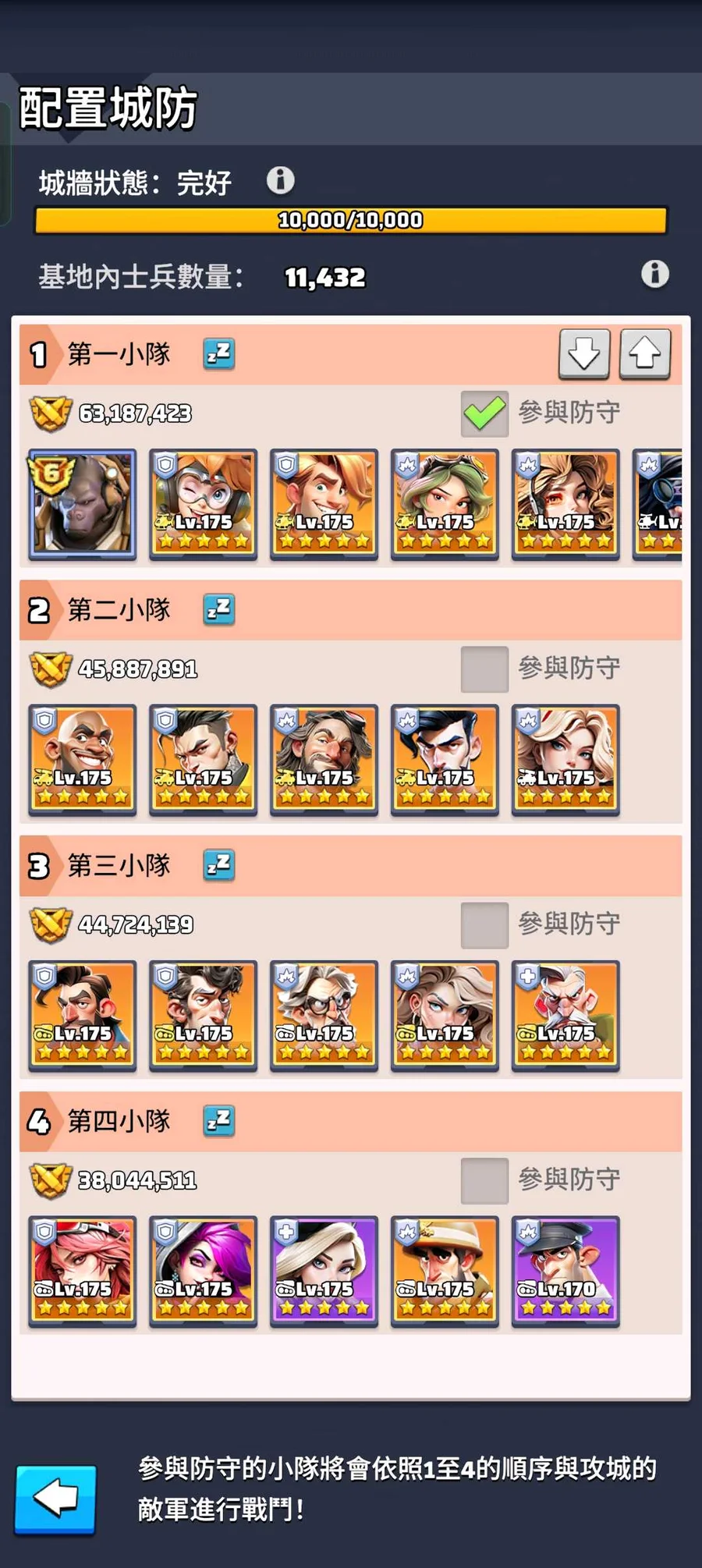Tap sleep icon beside 第二小隊
This screenshot has height=1568, width=702.
tap(219, 609)
